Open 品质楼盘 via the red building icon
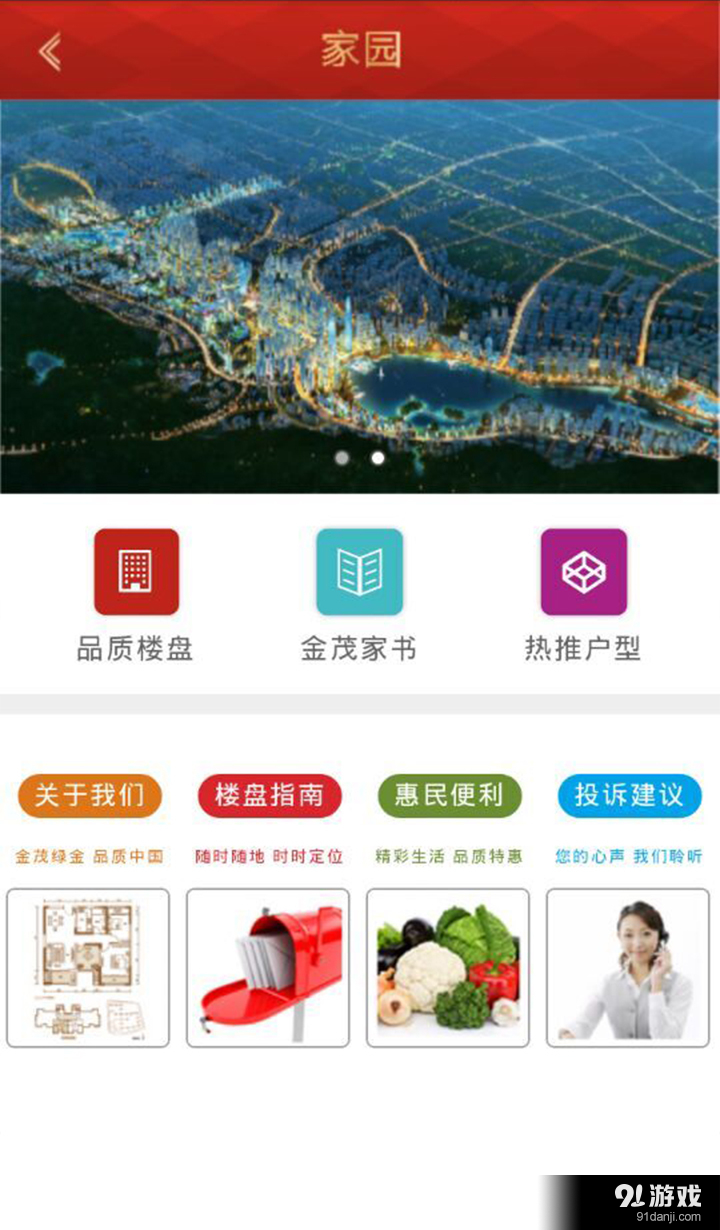Image resolution: width=720 pixels, height=1230 pixels. [135, 571]
